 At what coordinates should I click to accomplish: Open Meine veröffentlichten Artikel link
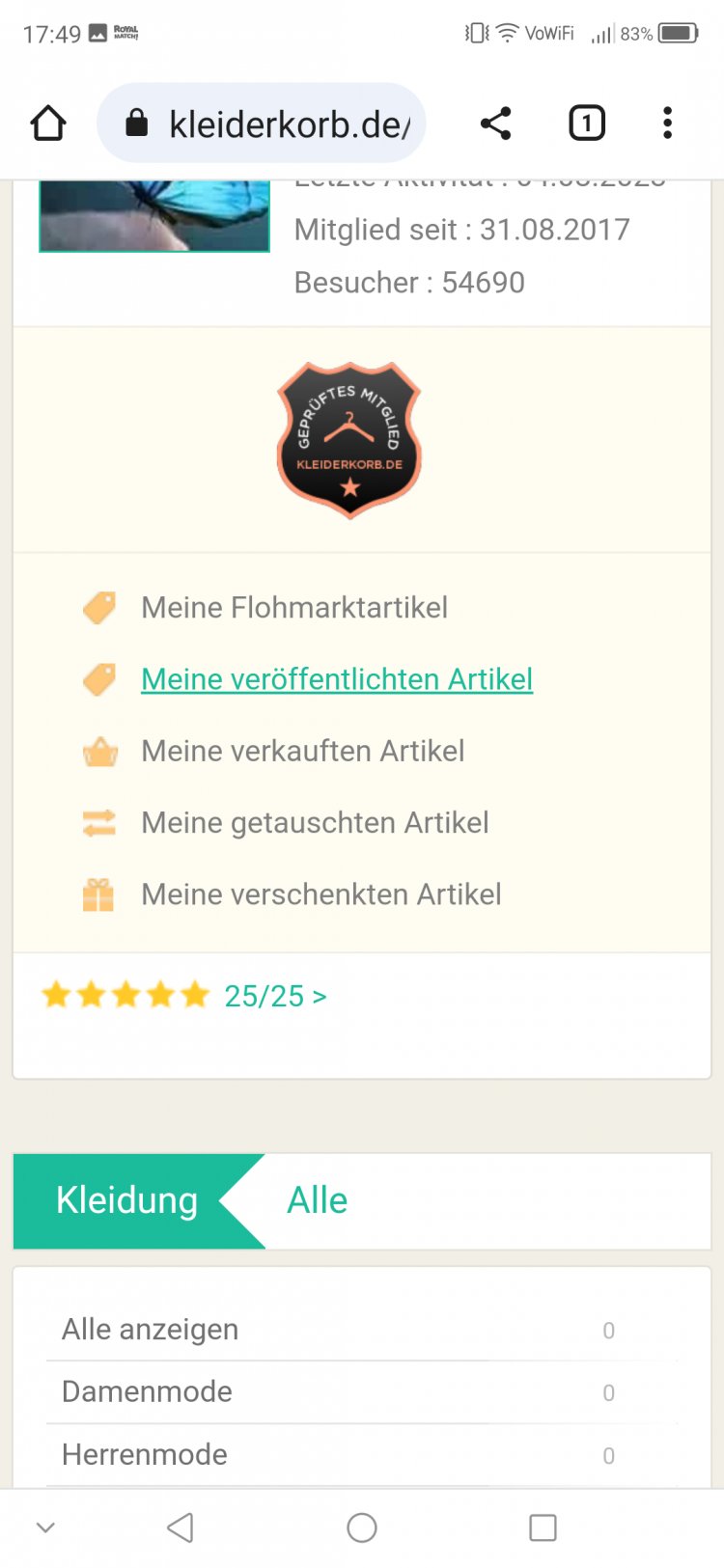(x=336, y=679)
